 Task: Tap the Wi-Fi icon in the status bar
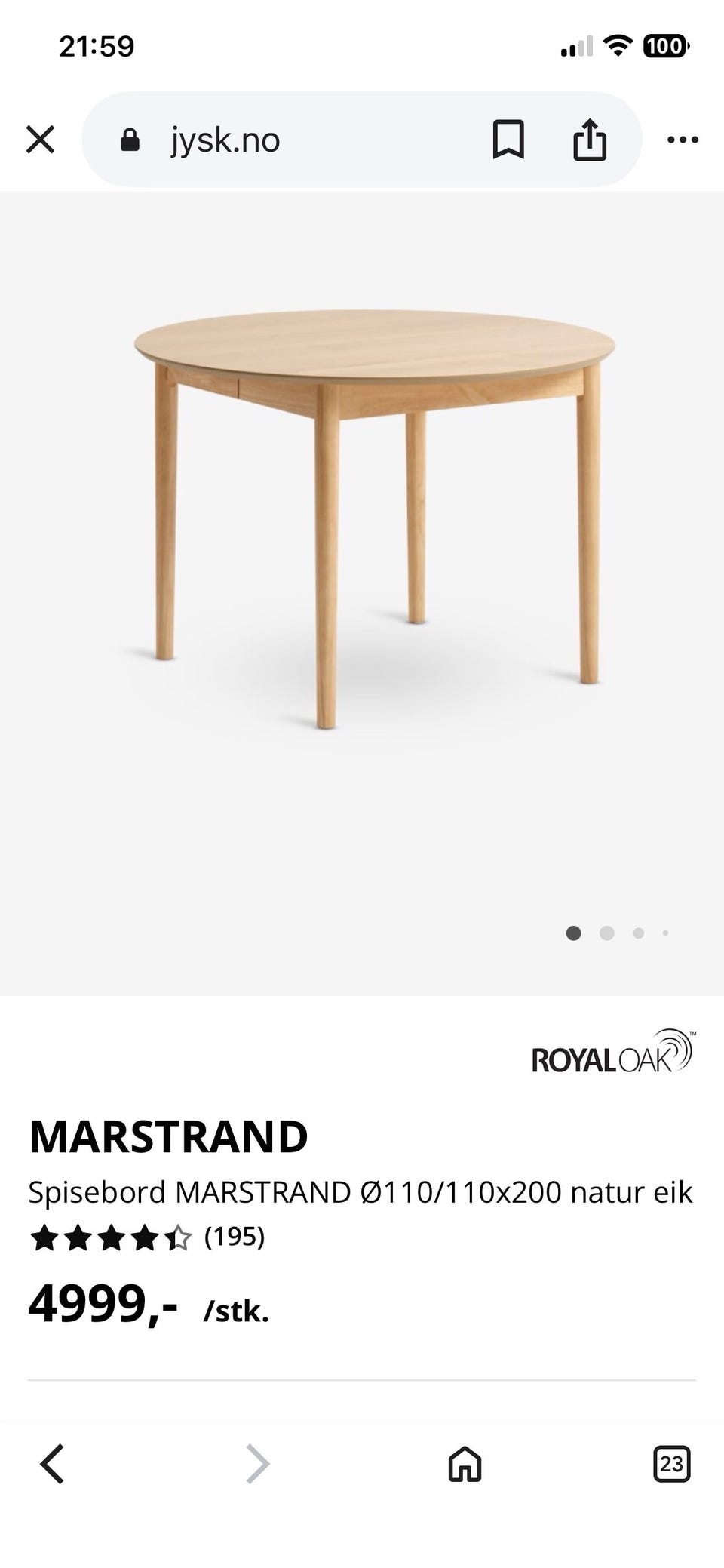coord(618,45)
